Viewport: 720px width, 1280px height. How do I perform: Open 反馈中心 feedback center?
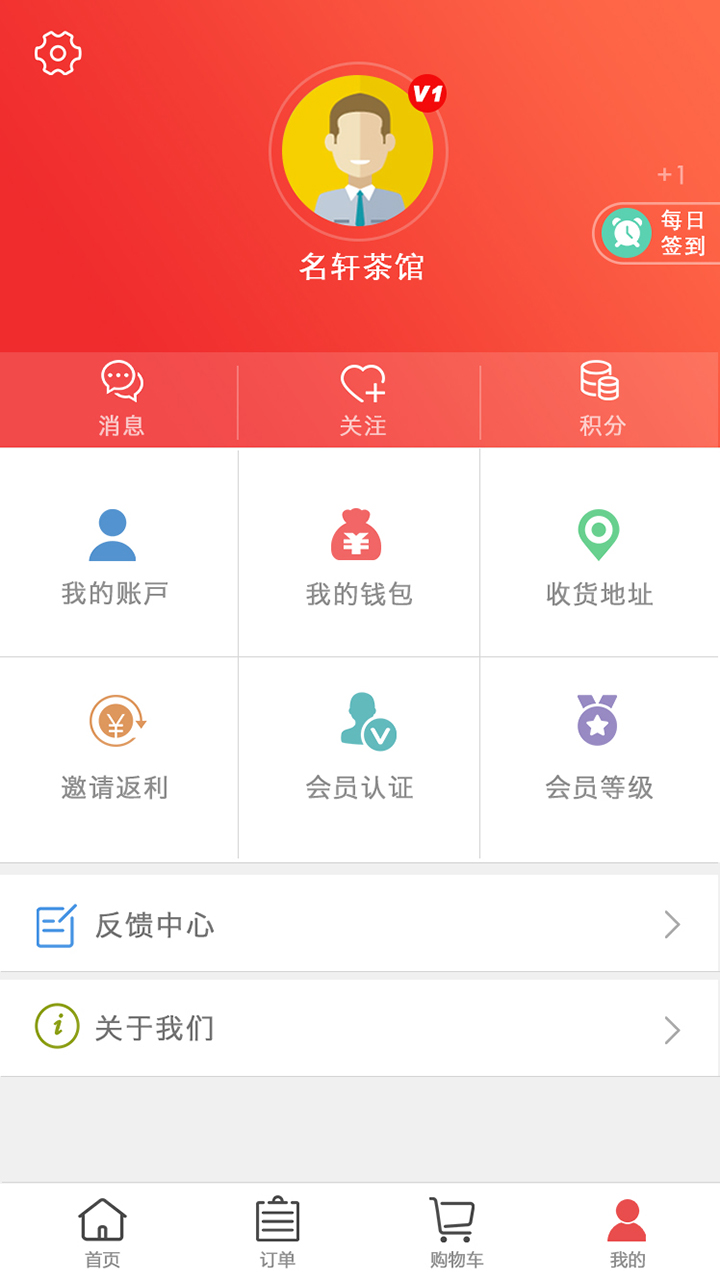[x=359, y=925]
